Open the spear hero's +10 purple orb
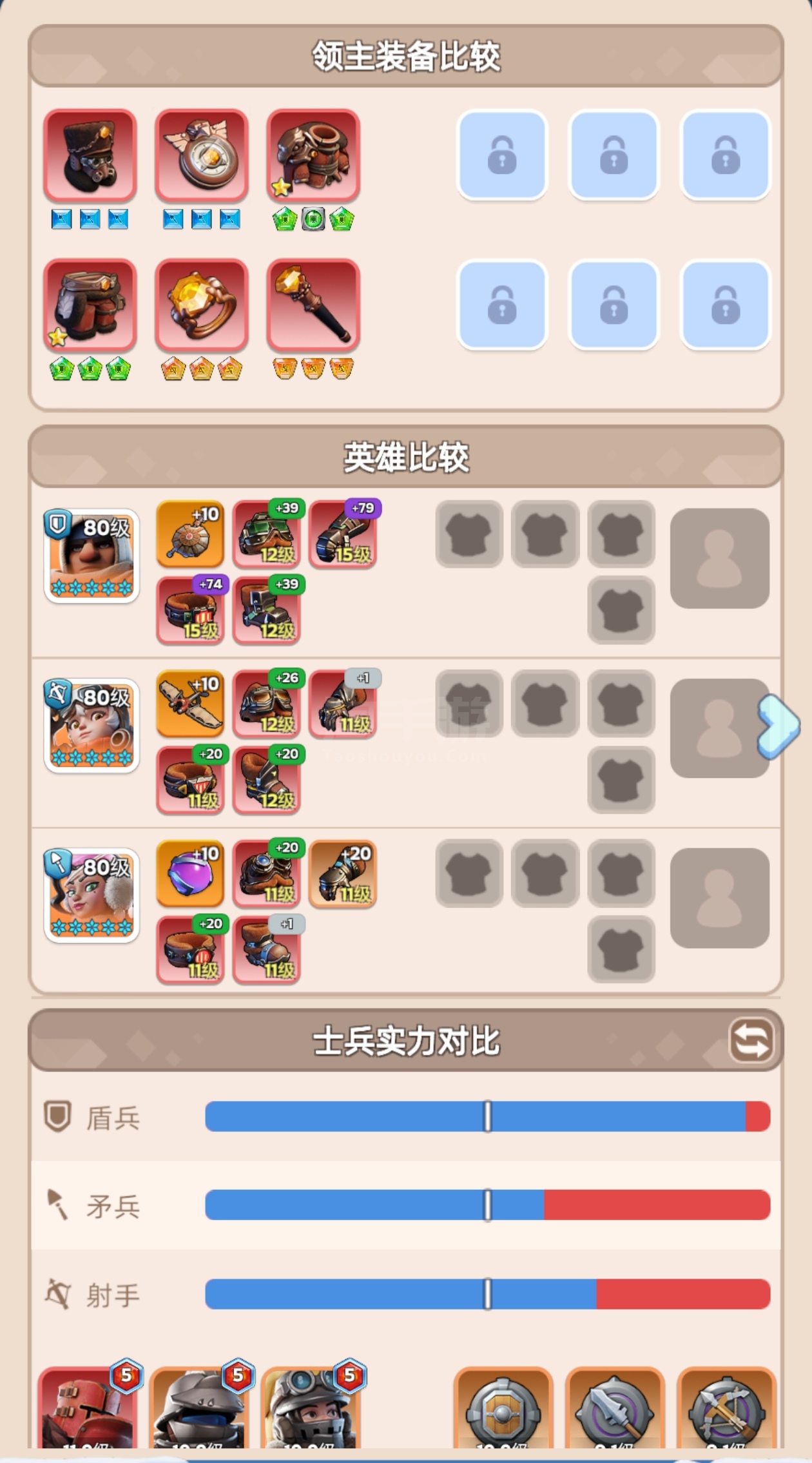Screen dimensions: 812x1463 (190, 873)
